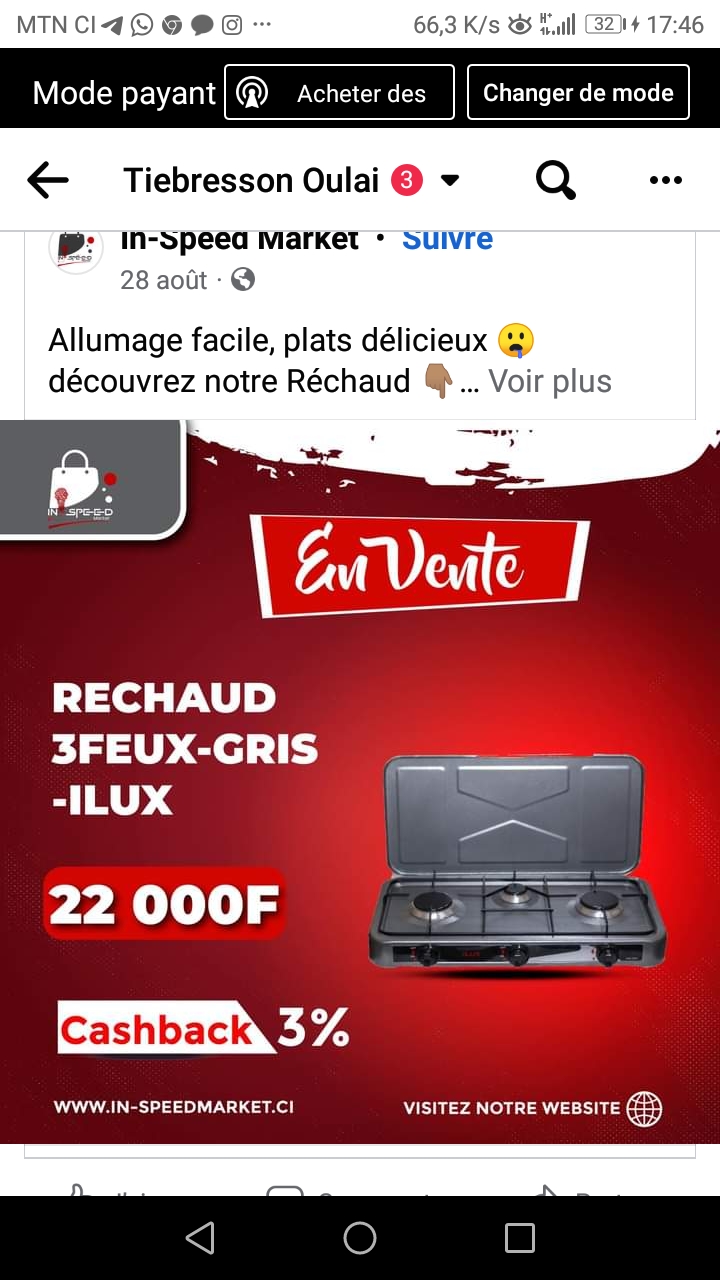Open search in Tiebresson Oulai profile
This screenshot has height=1280, width=720.
[555, 180]
